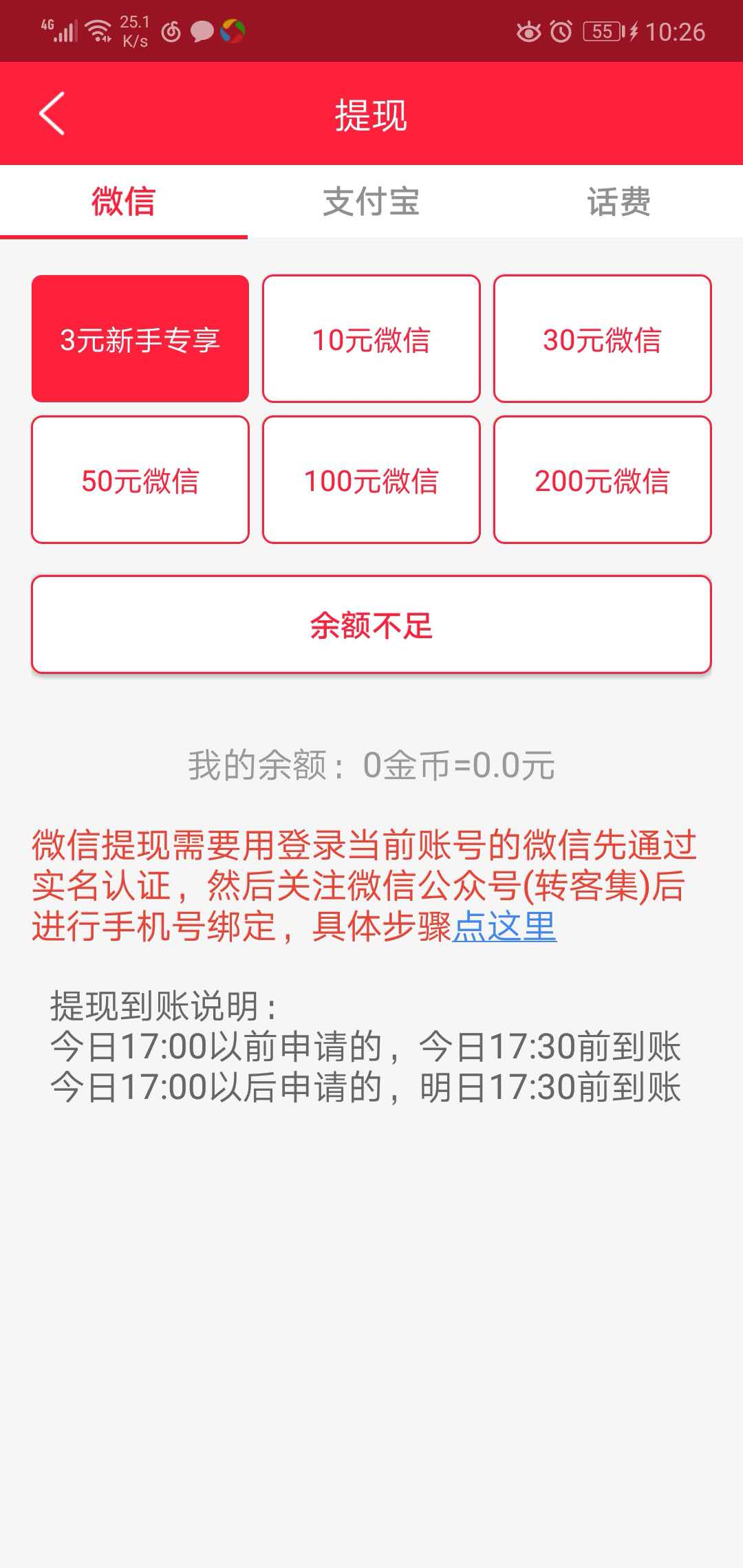This screenshot has width=743, height=1568.
Task: Select the 50元微信 withdrawal amount
Action: click(140, 479)
